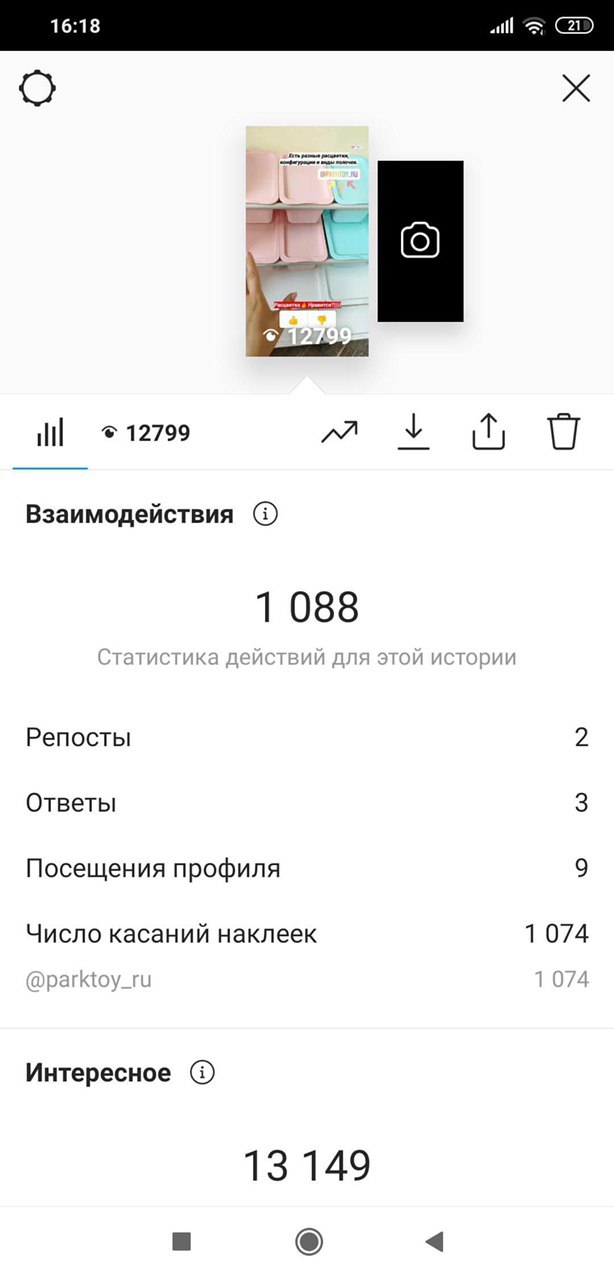Open story settings gear icon
Screen dimensions: 614x1280
tap(37, 89)
